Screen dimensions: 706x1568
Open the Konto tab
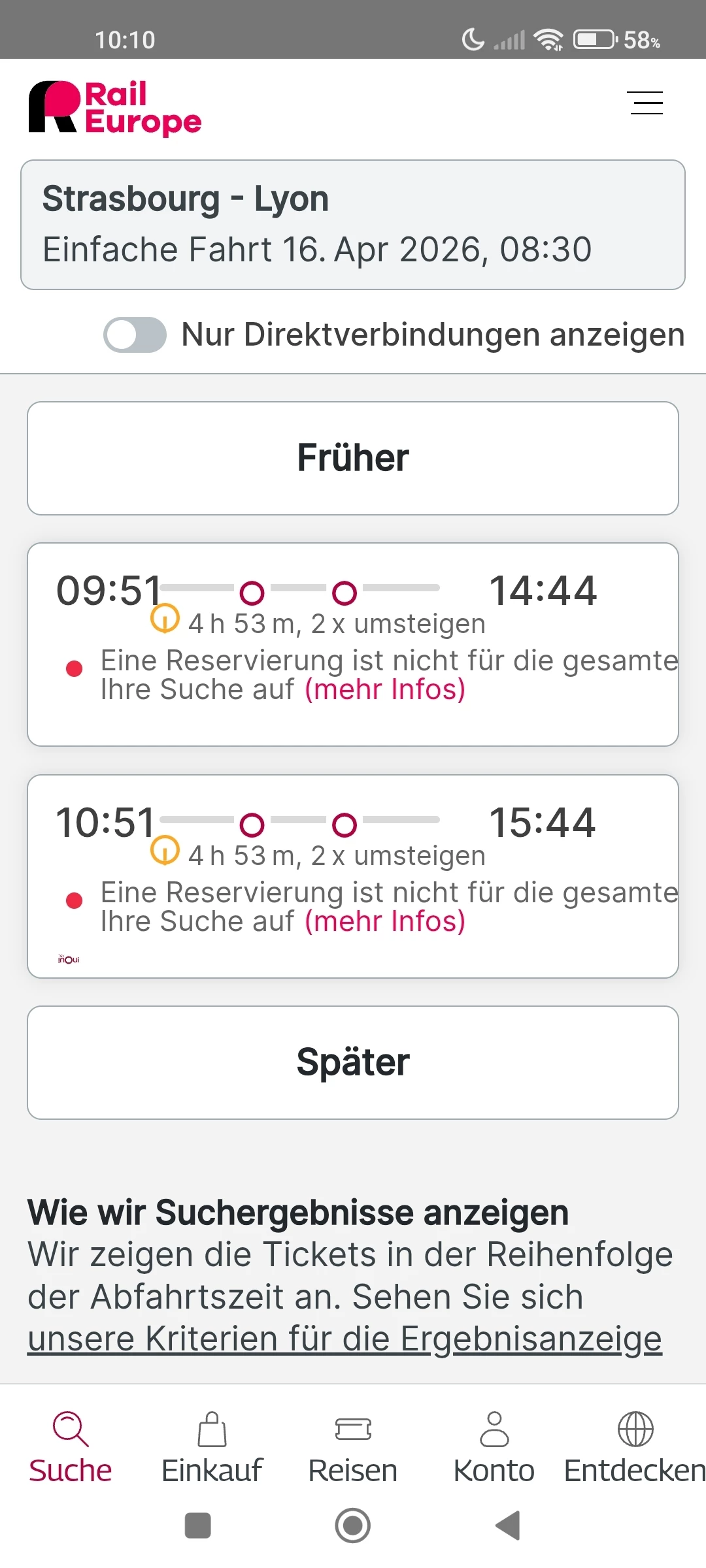point(494,1447)
